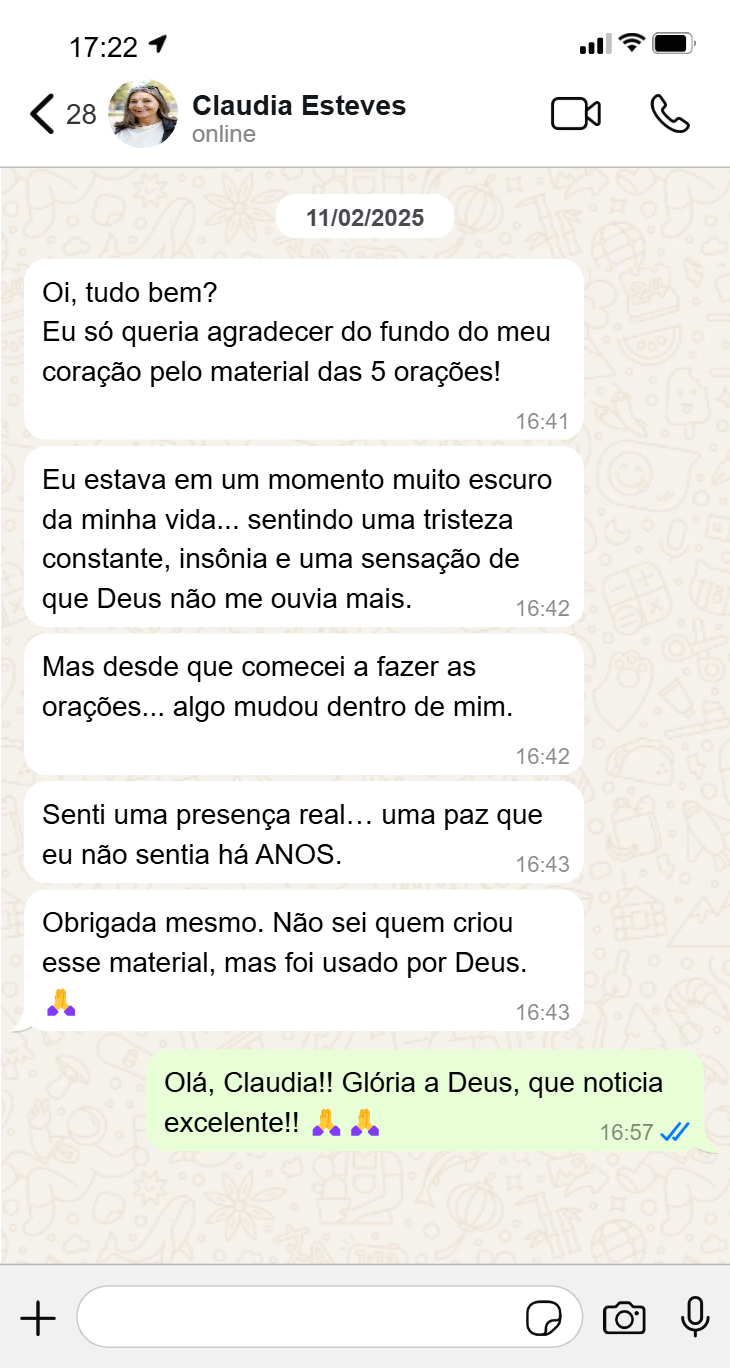This screenshot has width=730, height=1368.
Task: Start a voice call with Claudia
Action: (669, 114)
